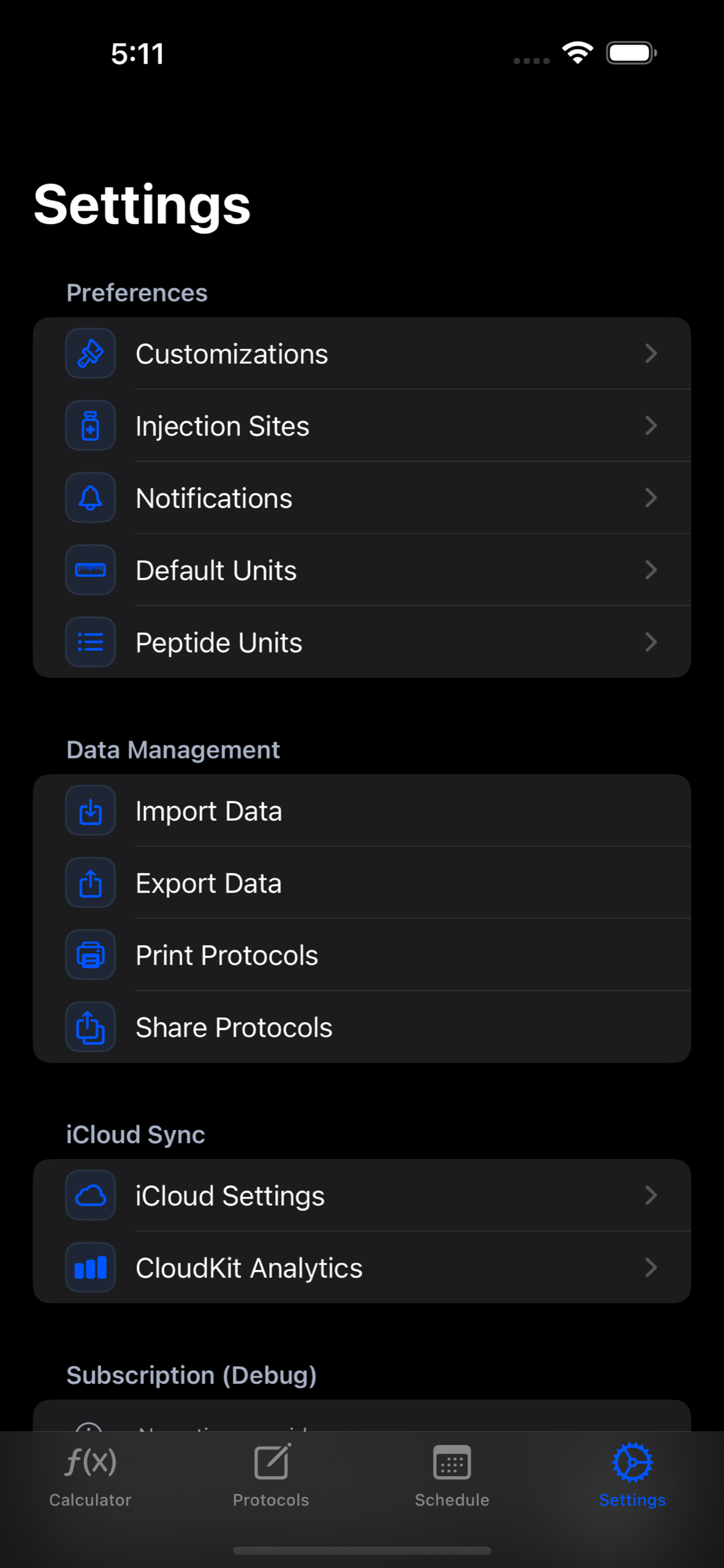The height and width of the screenshot is (1568, 724).
Task: Open the iCloud Settings chevron
Action: [651, 1195]
